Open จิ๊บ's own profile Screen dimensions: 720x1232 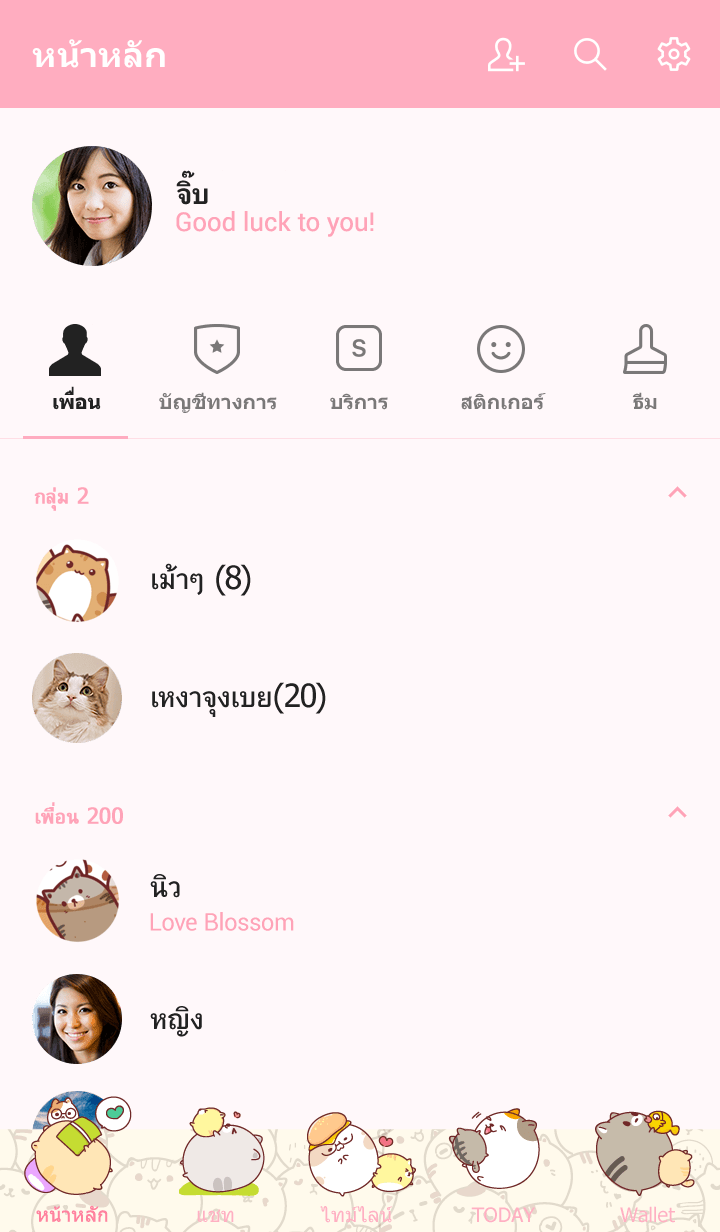click(92, 206)
